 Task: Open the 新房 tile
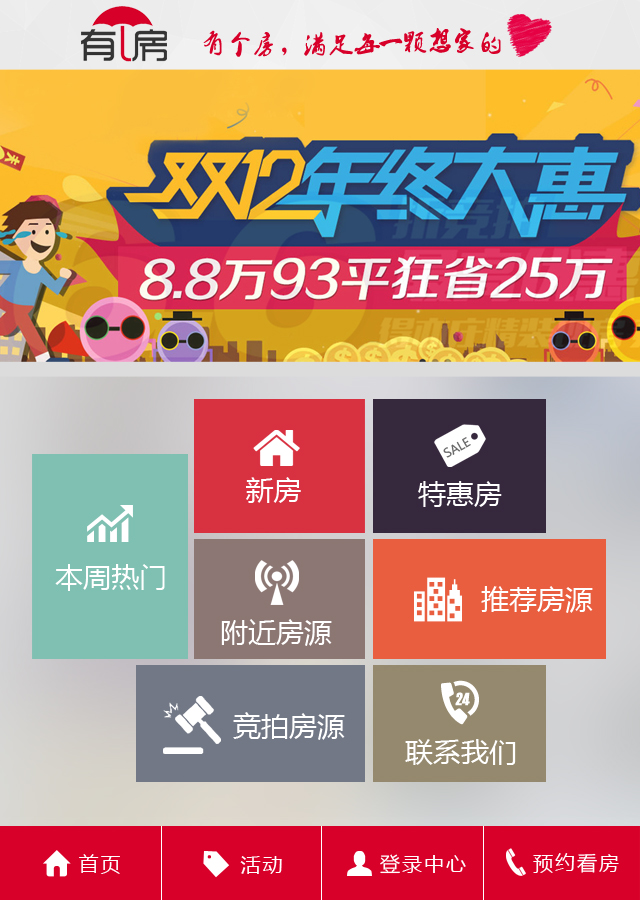tap(279, 466)
